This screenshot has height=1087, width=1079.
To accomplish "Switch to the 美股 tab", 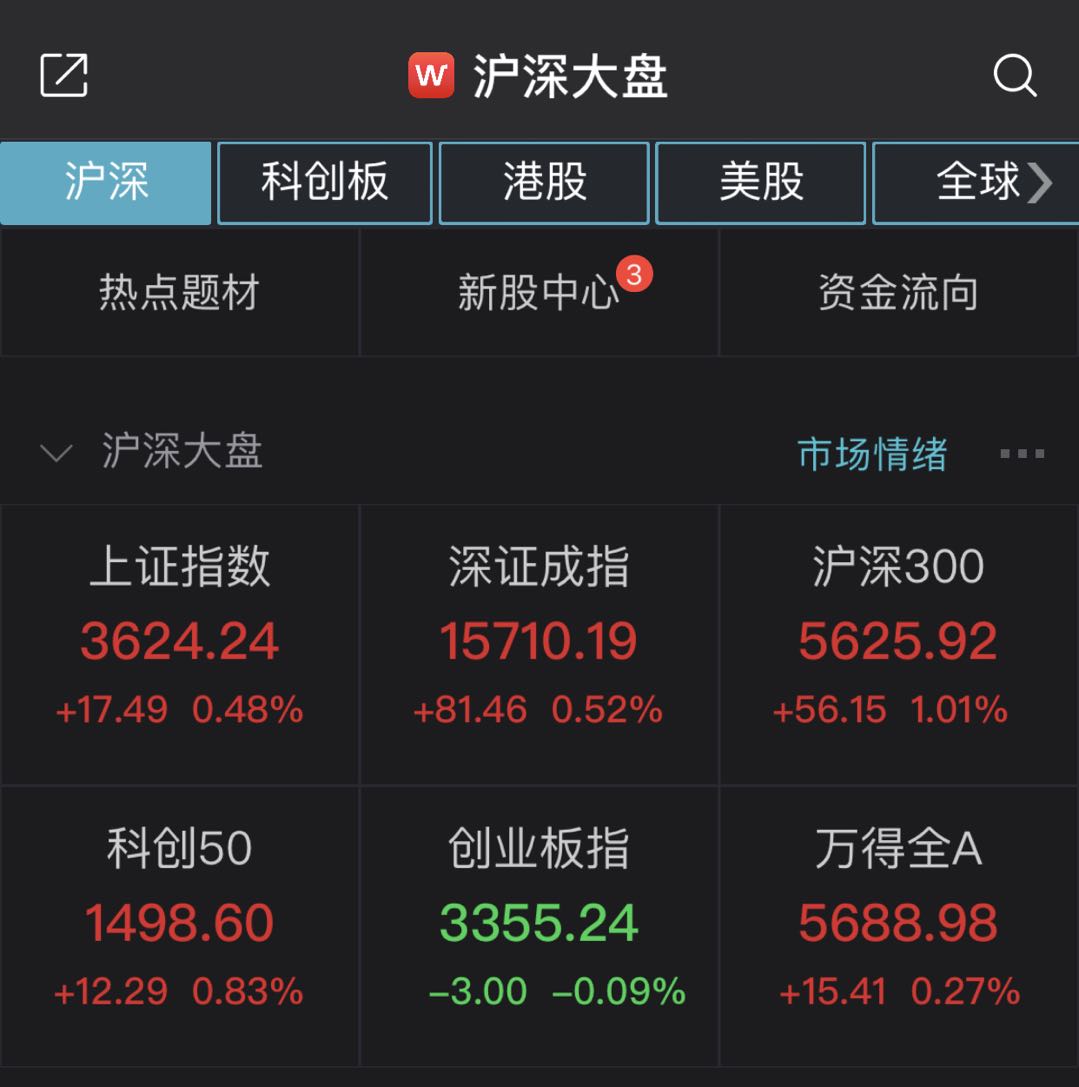I will [x=760, y=182].
